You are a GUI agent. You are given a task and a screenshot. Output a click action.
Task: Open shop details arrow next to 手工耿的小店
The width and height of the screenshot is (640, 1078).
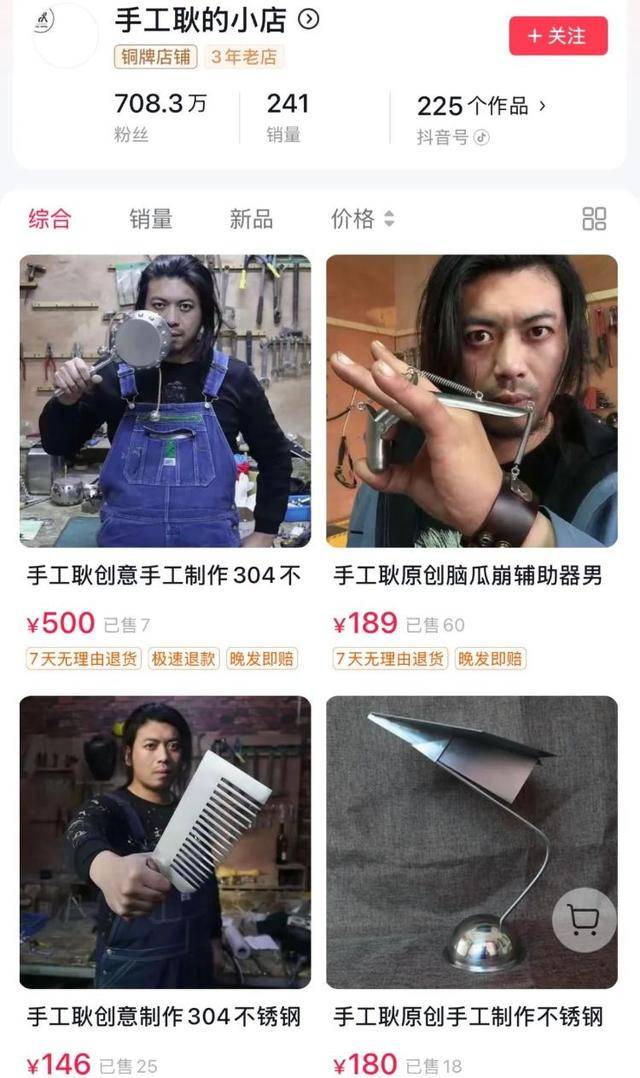[x=309, y=20]
